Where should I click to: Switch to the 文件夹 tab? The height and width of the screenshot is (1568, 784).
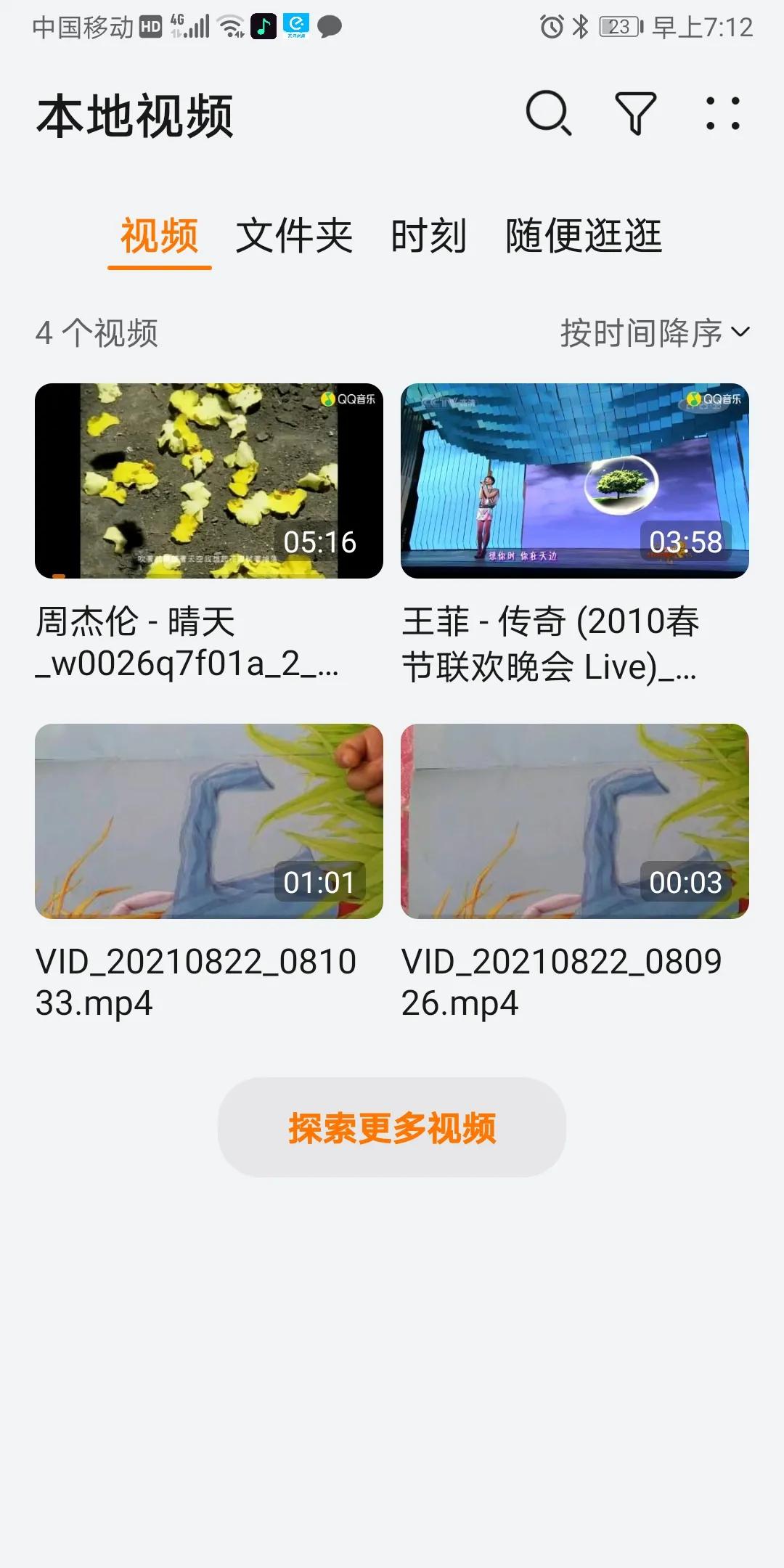point(293,234)
